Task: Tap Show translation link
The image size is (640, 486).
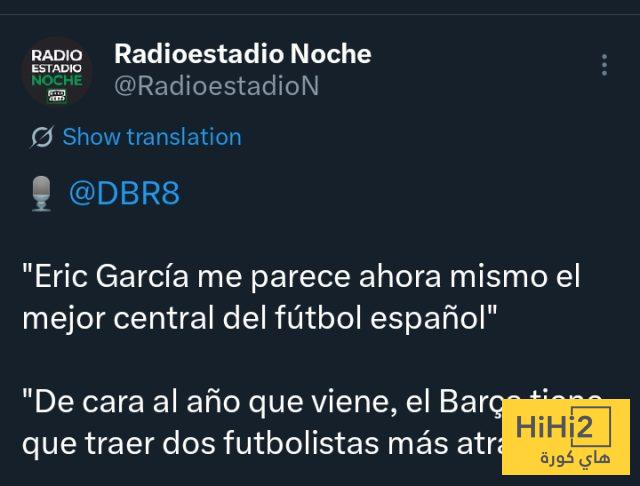Action: click(151, 137)
